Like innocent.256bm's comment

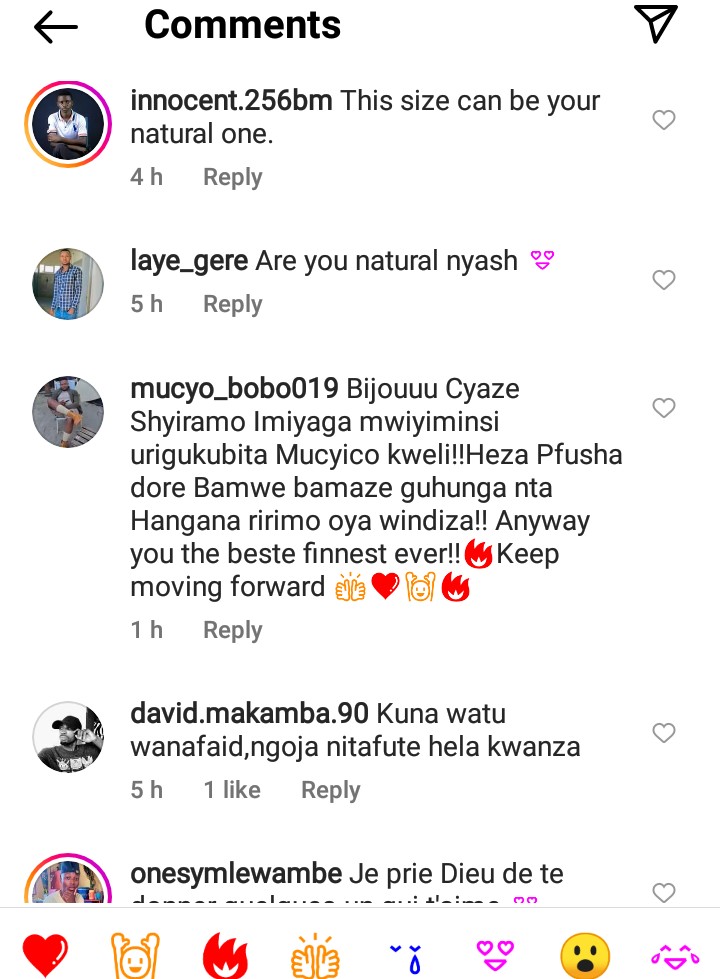[664, 120]
